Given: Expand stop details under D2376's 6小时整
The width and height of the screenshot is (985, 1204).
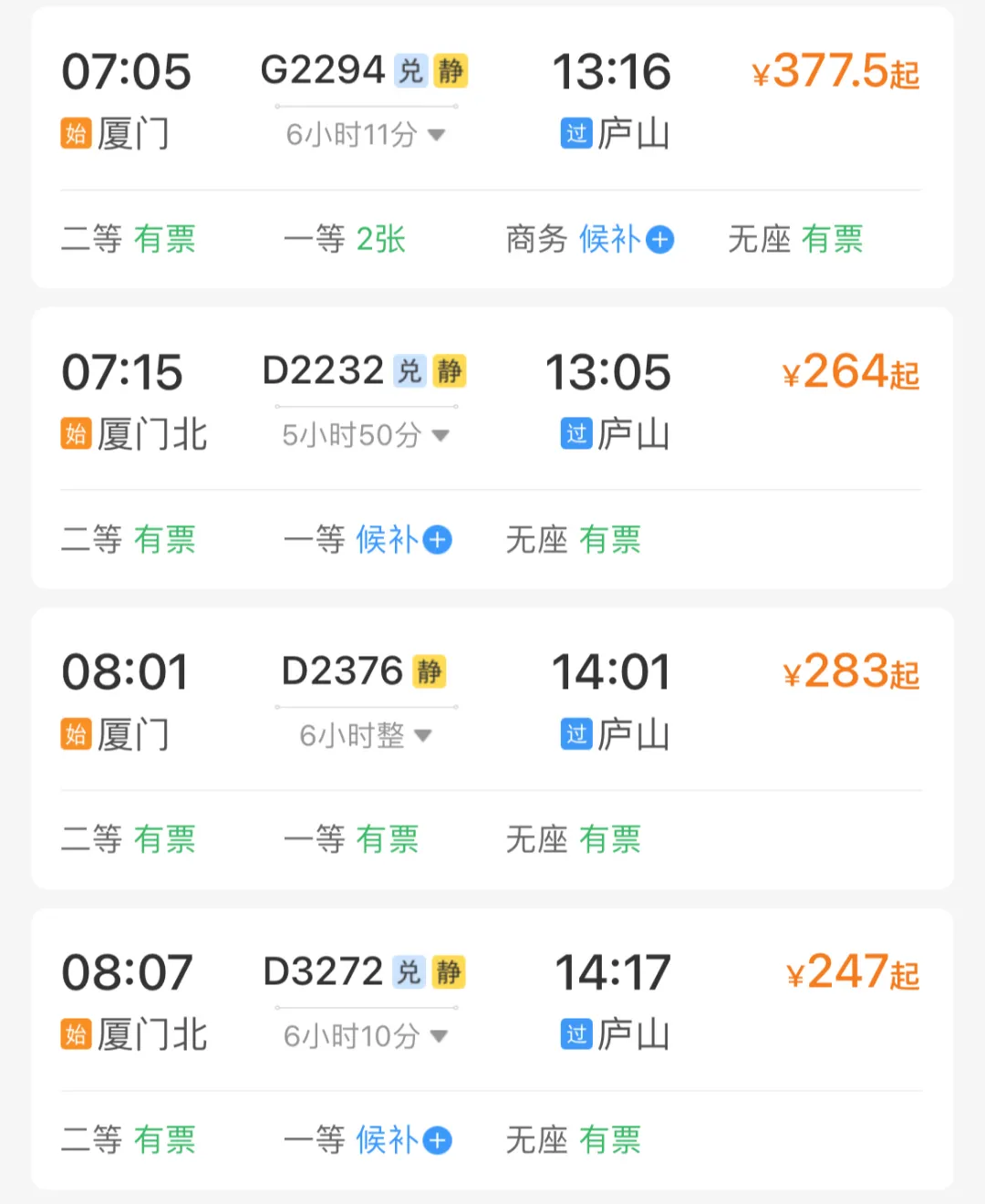Looking at the screenshot, I should tap(366, 735).
